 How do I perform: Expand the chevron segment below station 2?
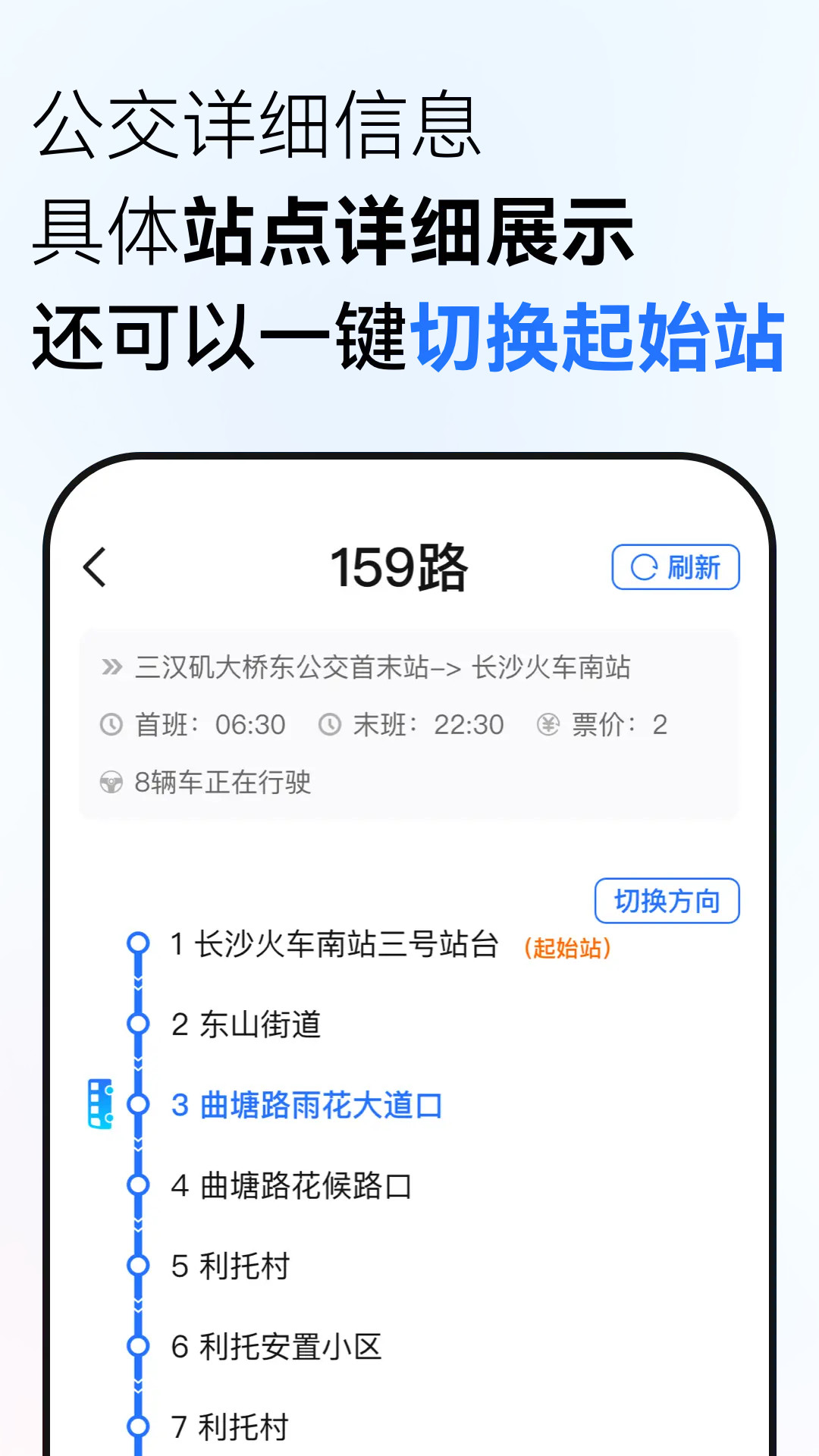(137, 1064)
